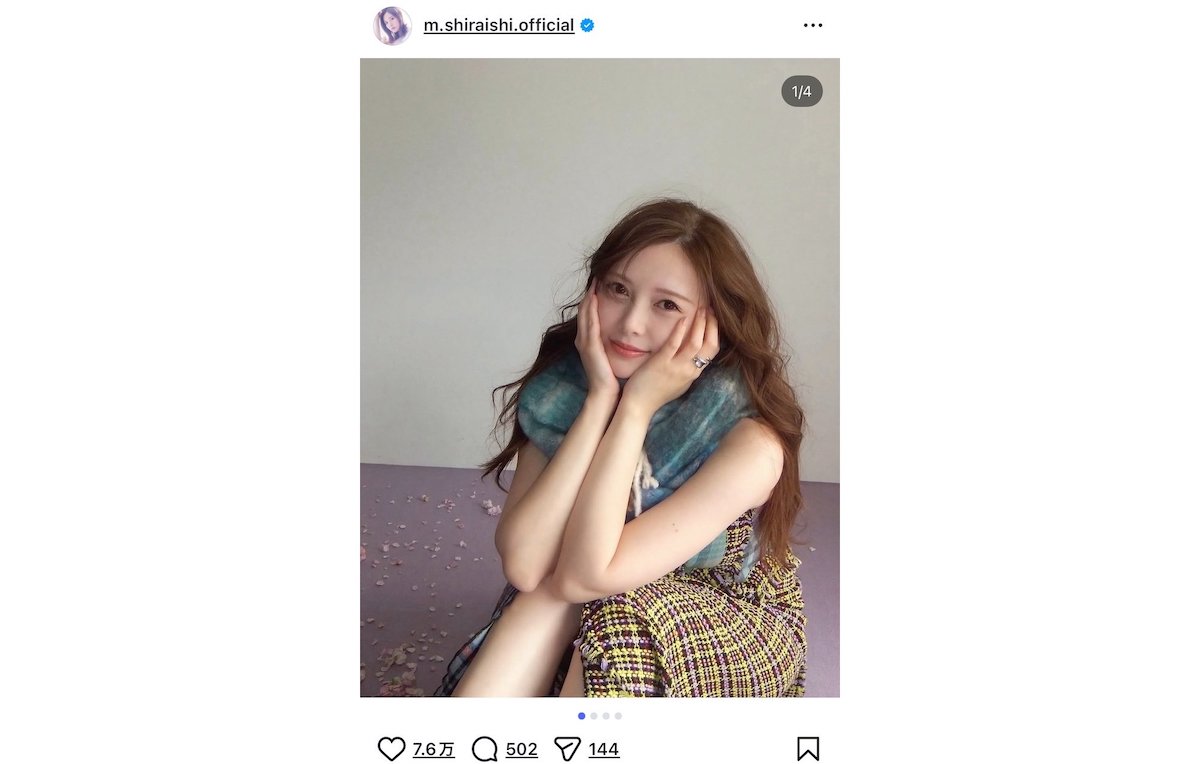Share this post via the paper plane
Screen dimensions: 1200x764
(x=567, y=749)
